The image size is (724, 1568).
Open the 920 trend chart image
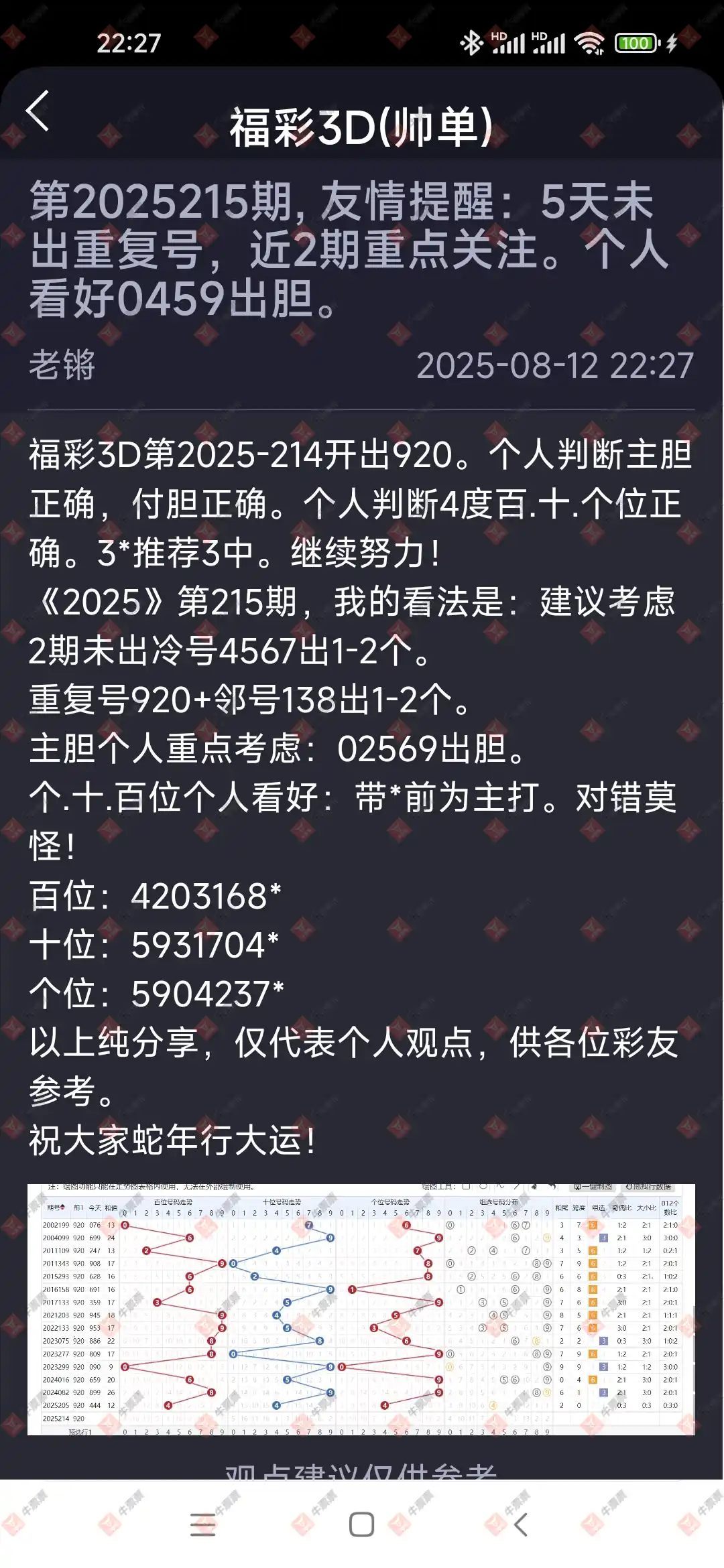361,1309
